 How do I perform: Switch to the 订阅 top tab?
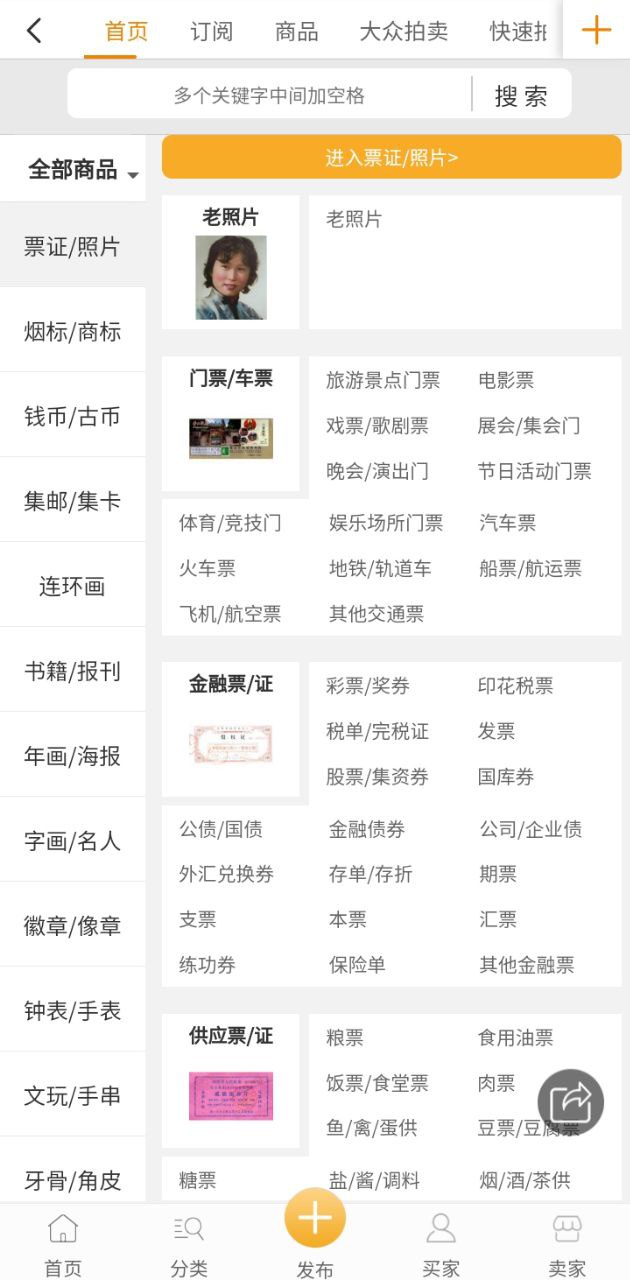pos(211,31)
